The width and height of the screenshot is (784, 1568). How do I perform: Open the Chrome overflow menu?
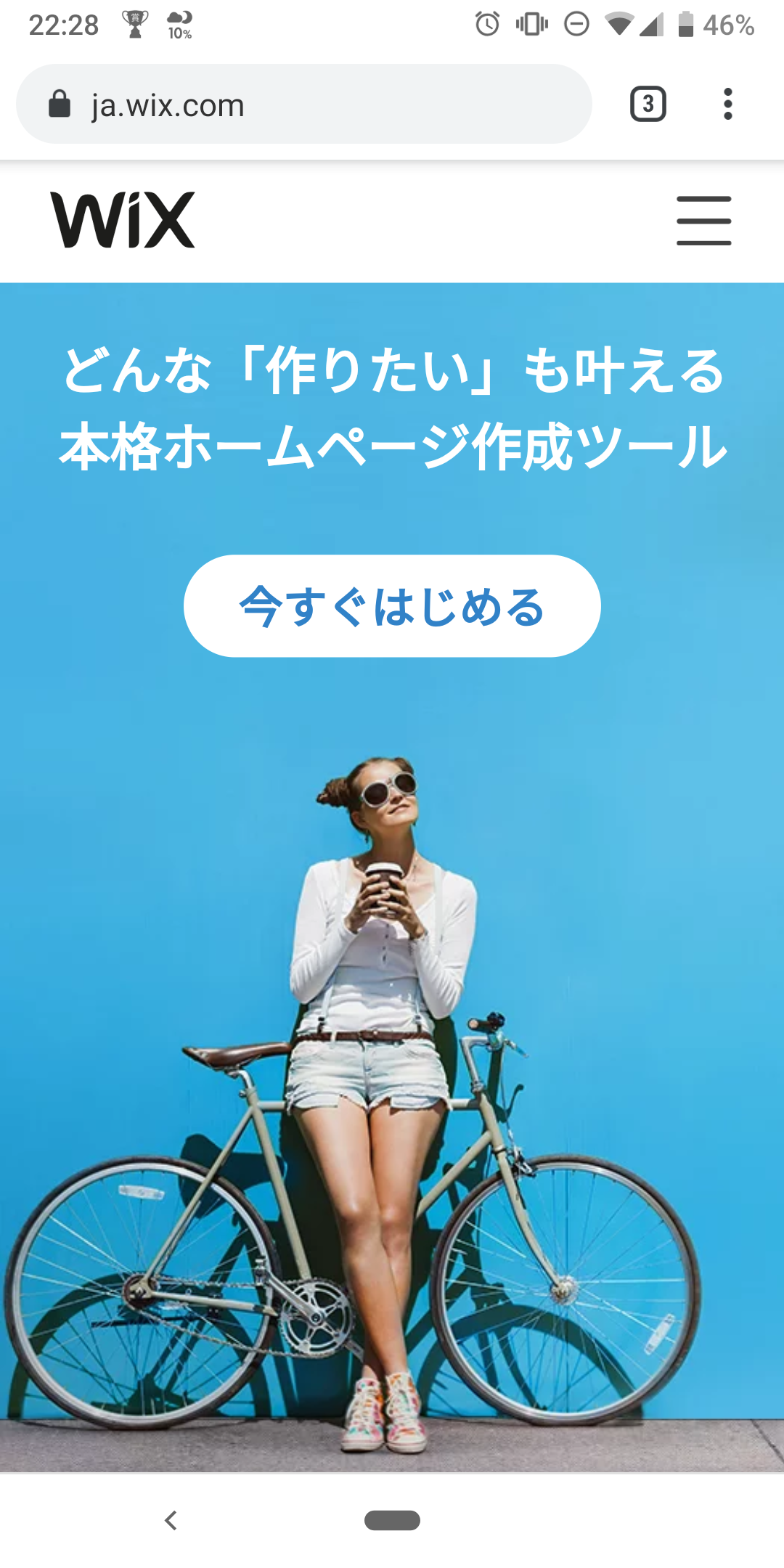(x=727, y=105)
